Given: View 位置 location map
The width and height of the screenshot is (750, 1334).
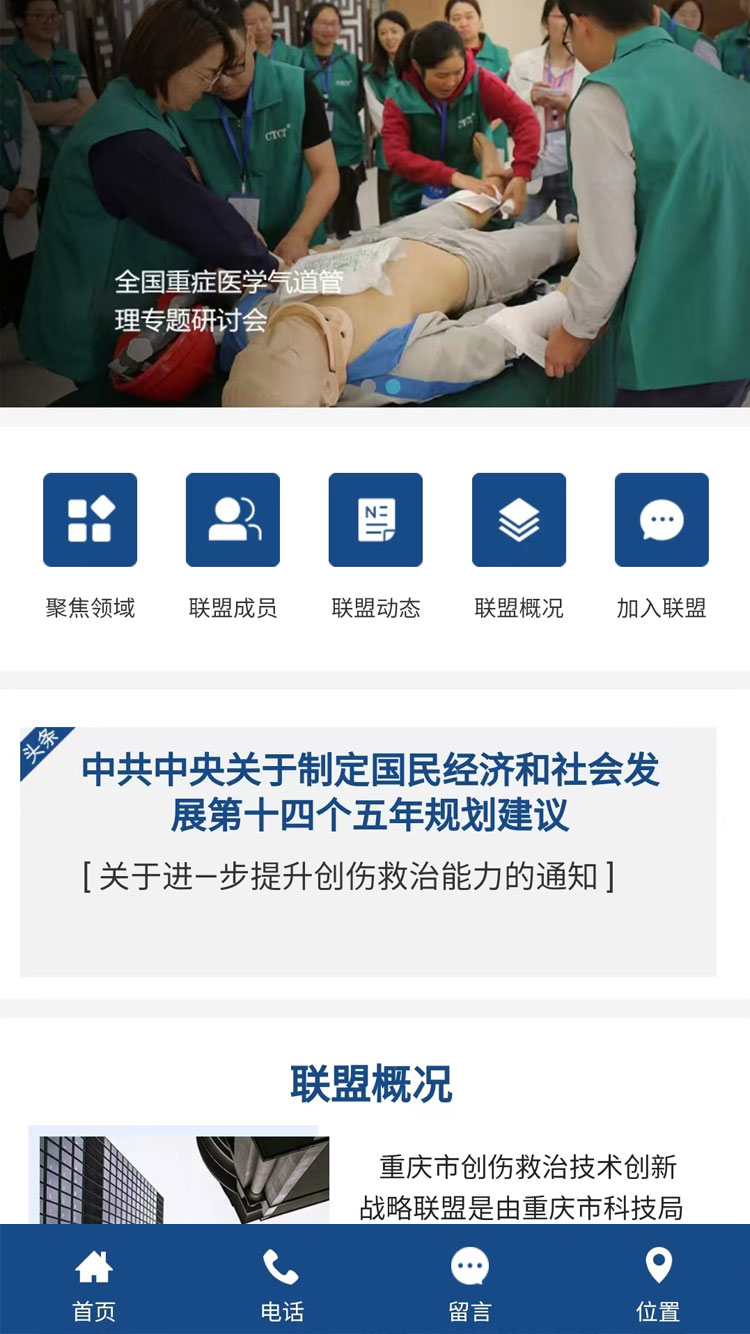Looking at the screenshot, I should coord(658,1285).
